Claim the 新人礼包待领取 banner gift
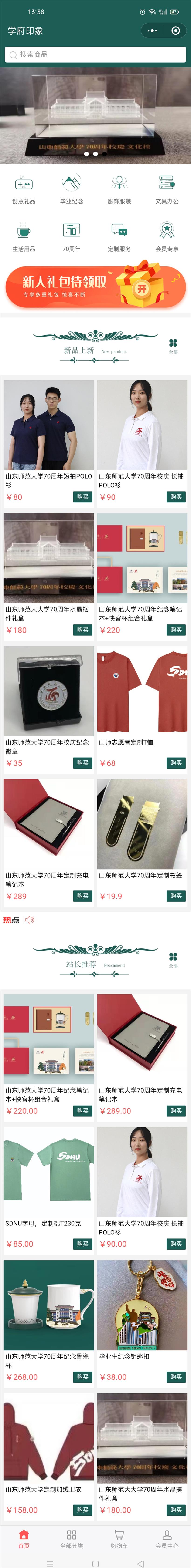This screenshot has width=191, height=1568. point(95,286)
